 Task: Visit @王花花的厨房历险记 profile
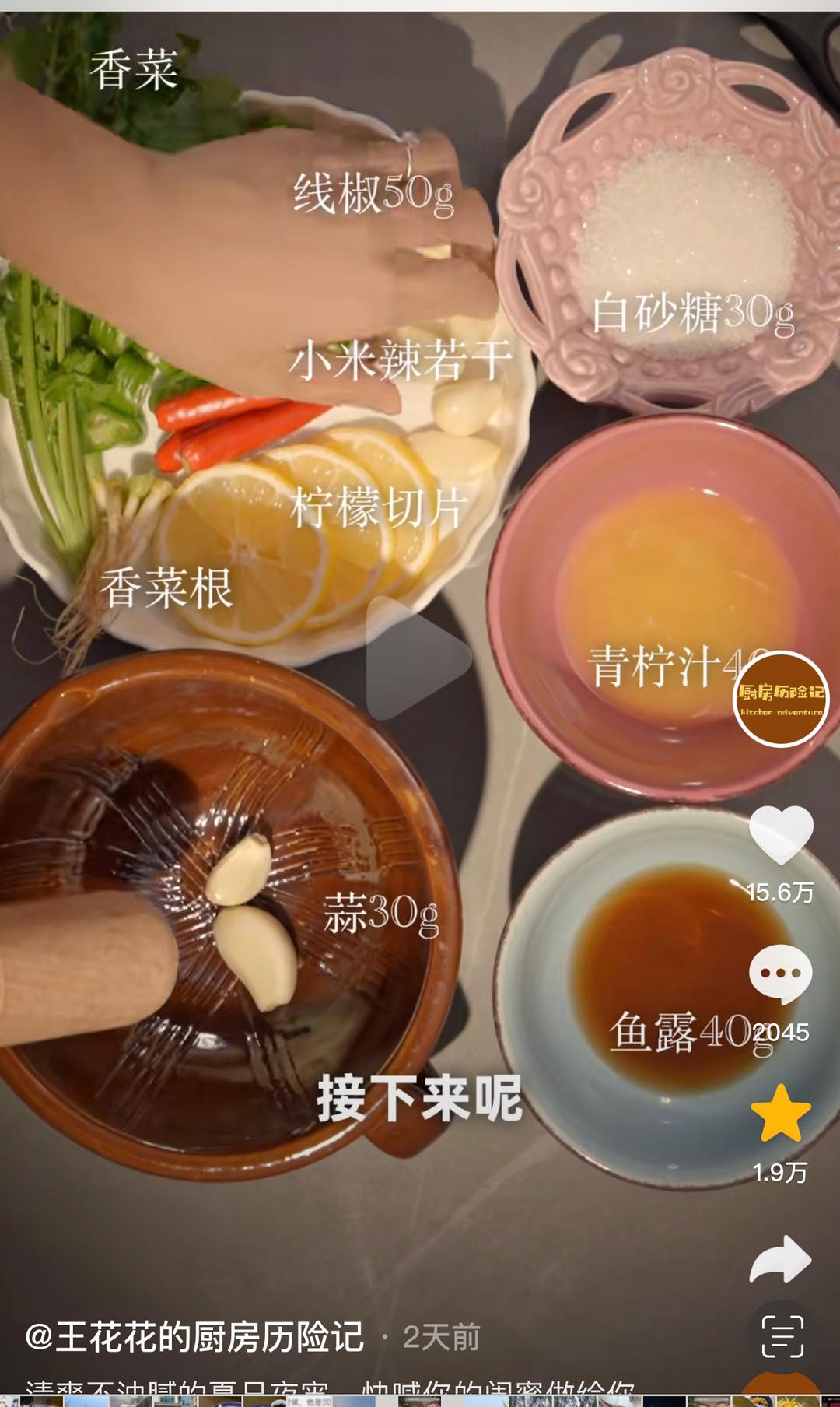pos(194,1337)
